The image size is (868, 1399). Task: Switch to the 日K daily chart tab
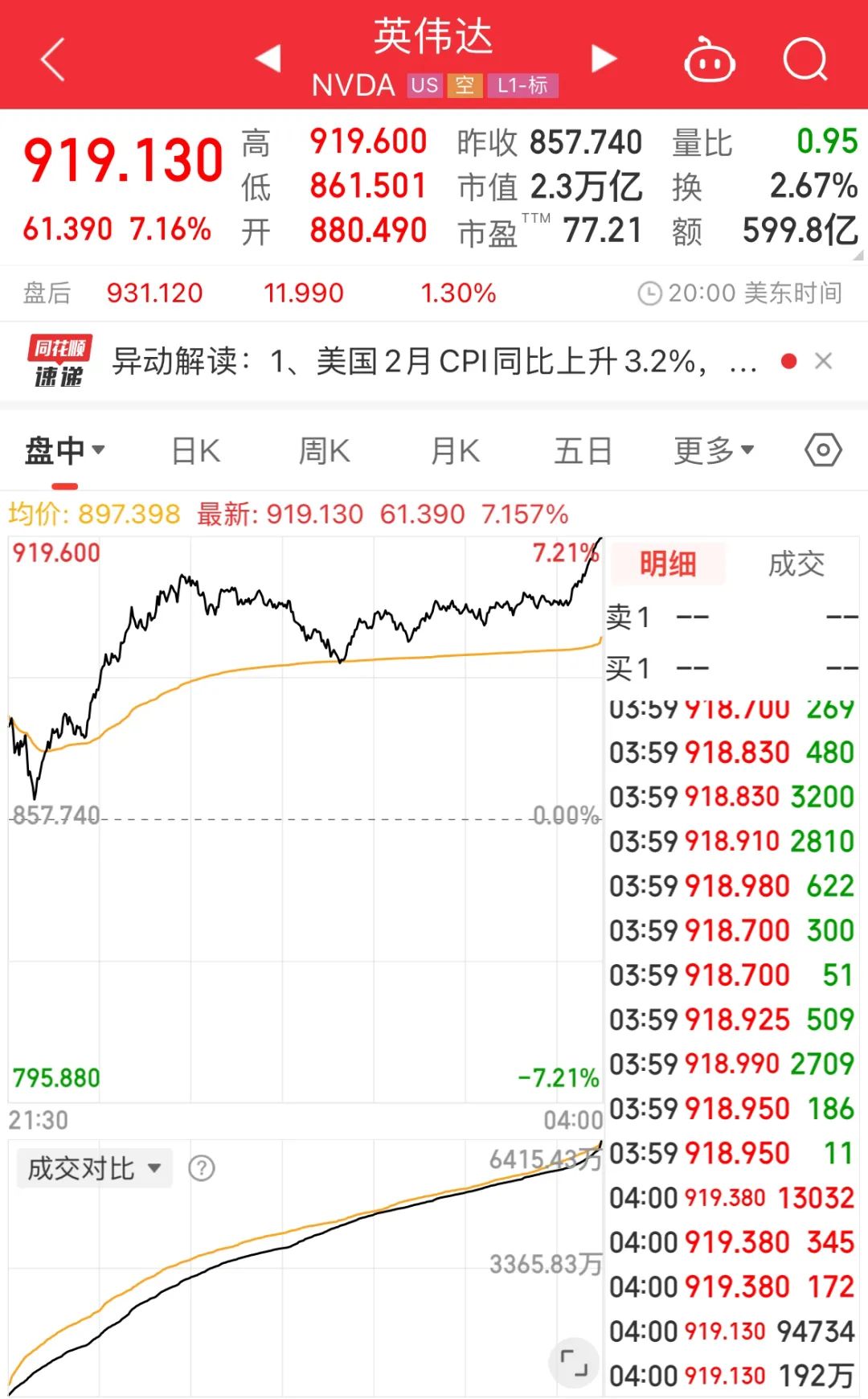click(194, 450)
